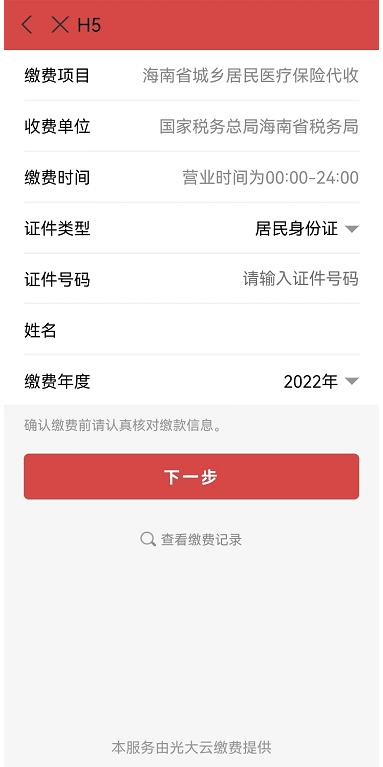Image resolution: width=383 pixels, height=767 pixels.
Task: Open the 证件类型 dropdown
Action: [x=307, y=228]
